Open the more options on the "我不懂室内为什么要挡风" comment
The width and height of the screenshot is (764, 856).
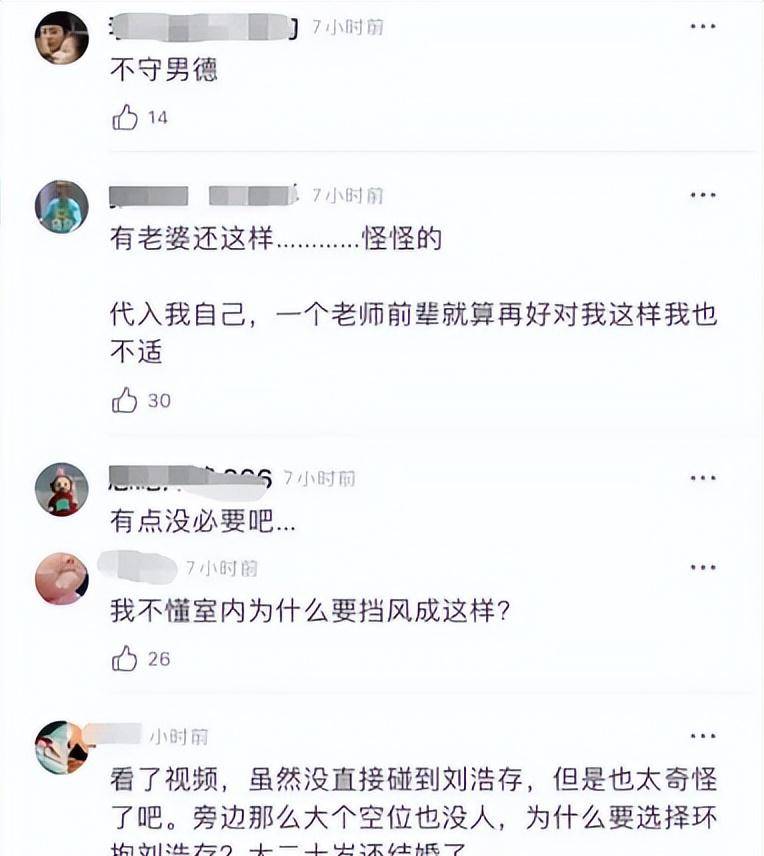point(703,567)
